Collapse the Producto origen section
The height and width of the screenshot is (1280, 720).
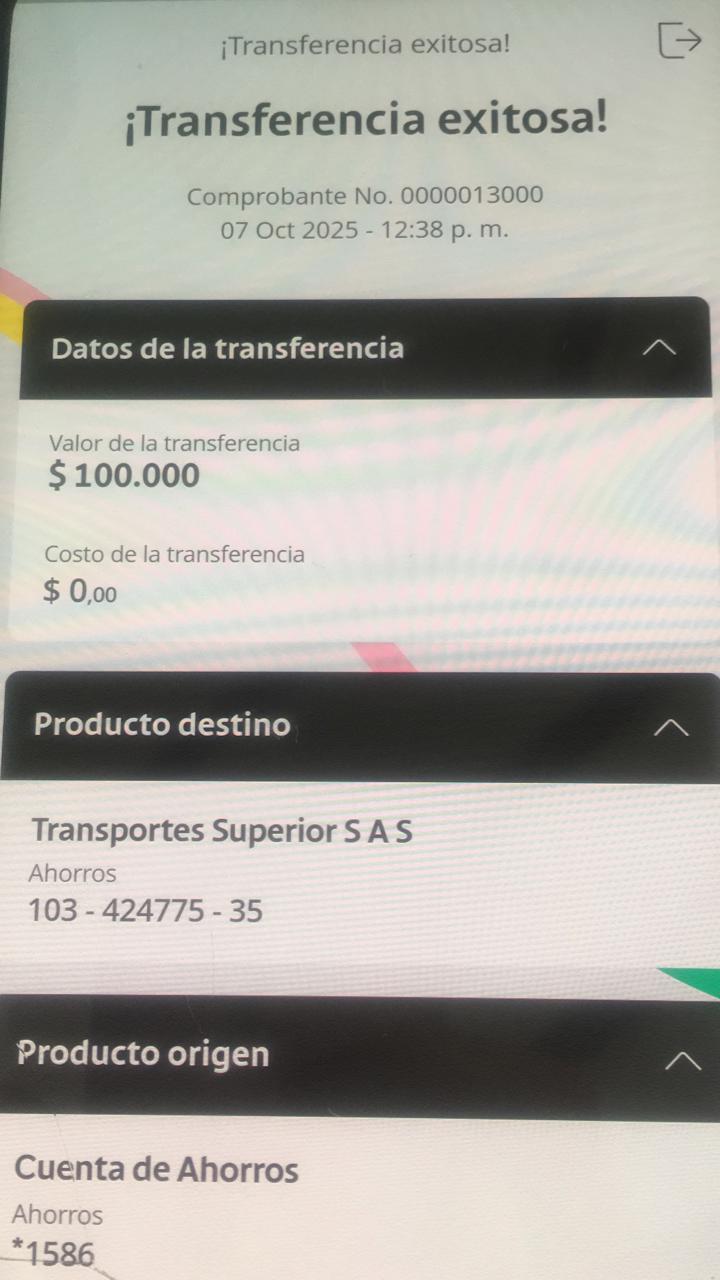[x=683, y=1060]
